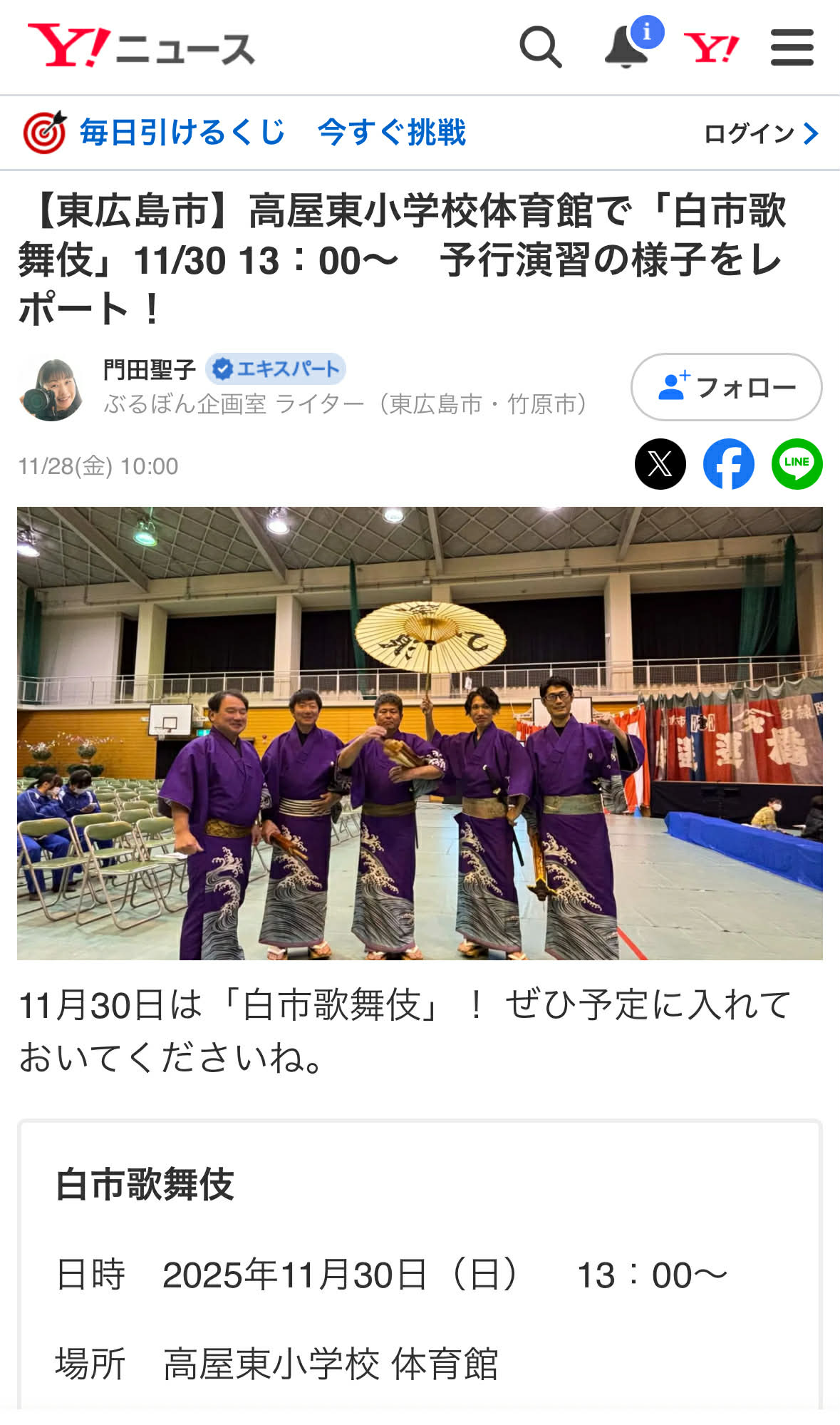Screen dimensions: 840x1425
Task: Open author 門田聖子's profile
Action: tap(150, 370)
